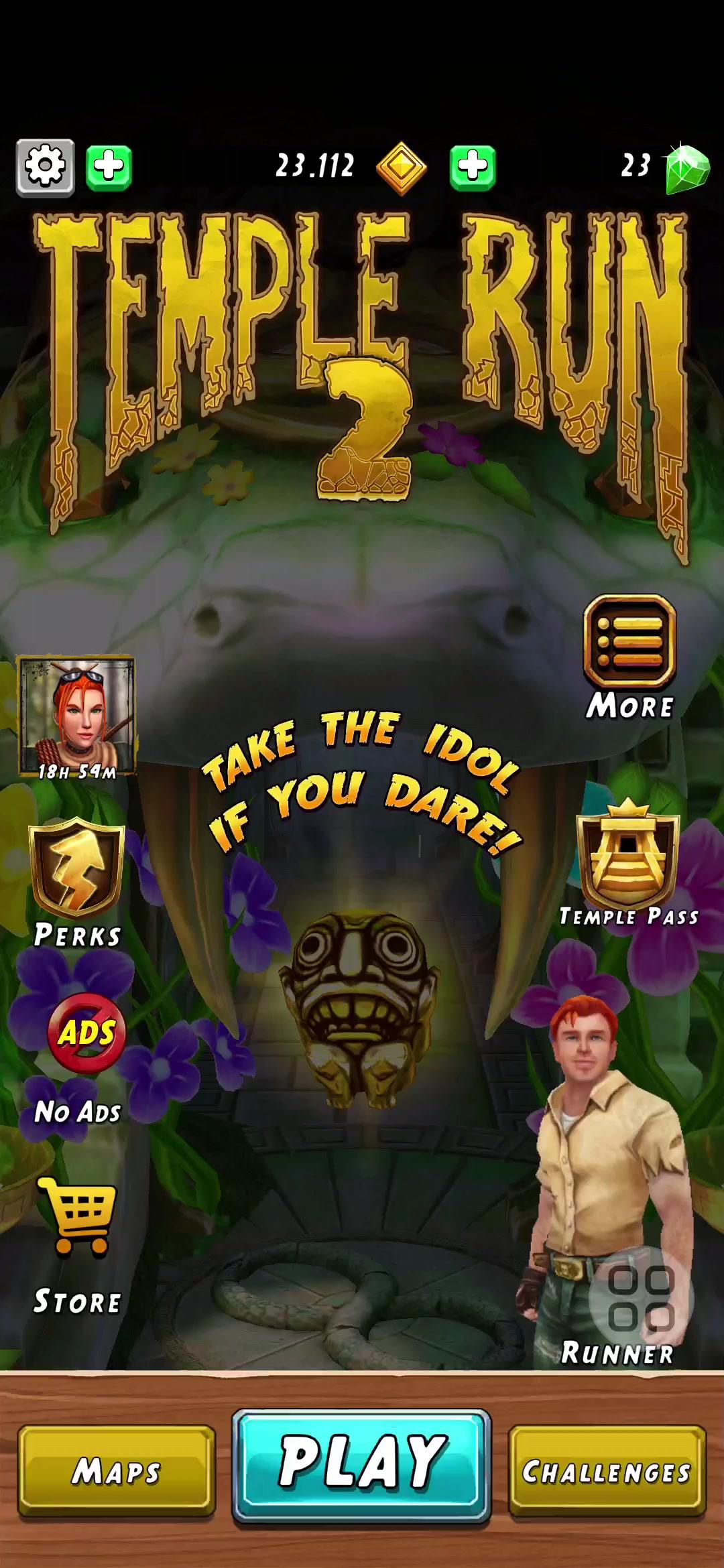Open the Maps screen

[116, 1472]
